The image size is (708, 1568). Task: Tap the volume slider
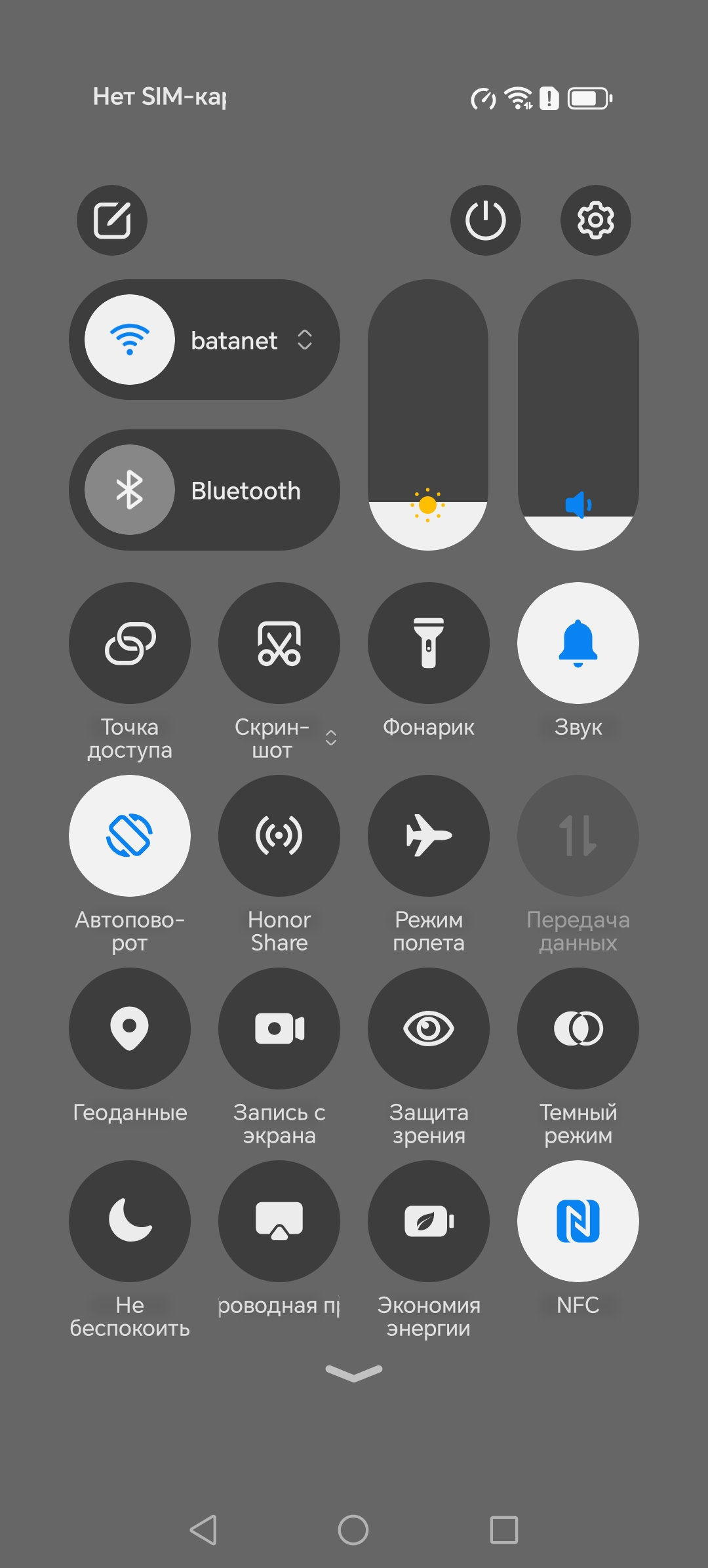[x=578, y=414]
